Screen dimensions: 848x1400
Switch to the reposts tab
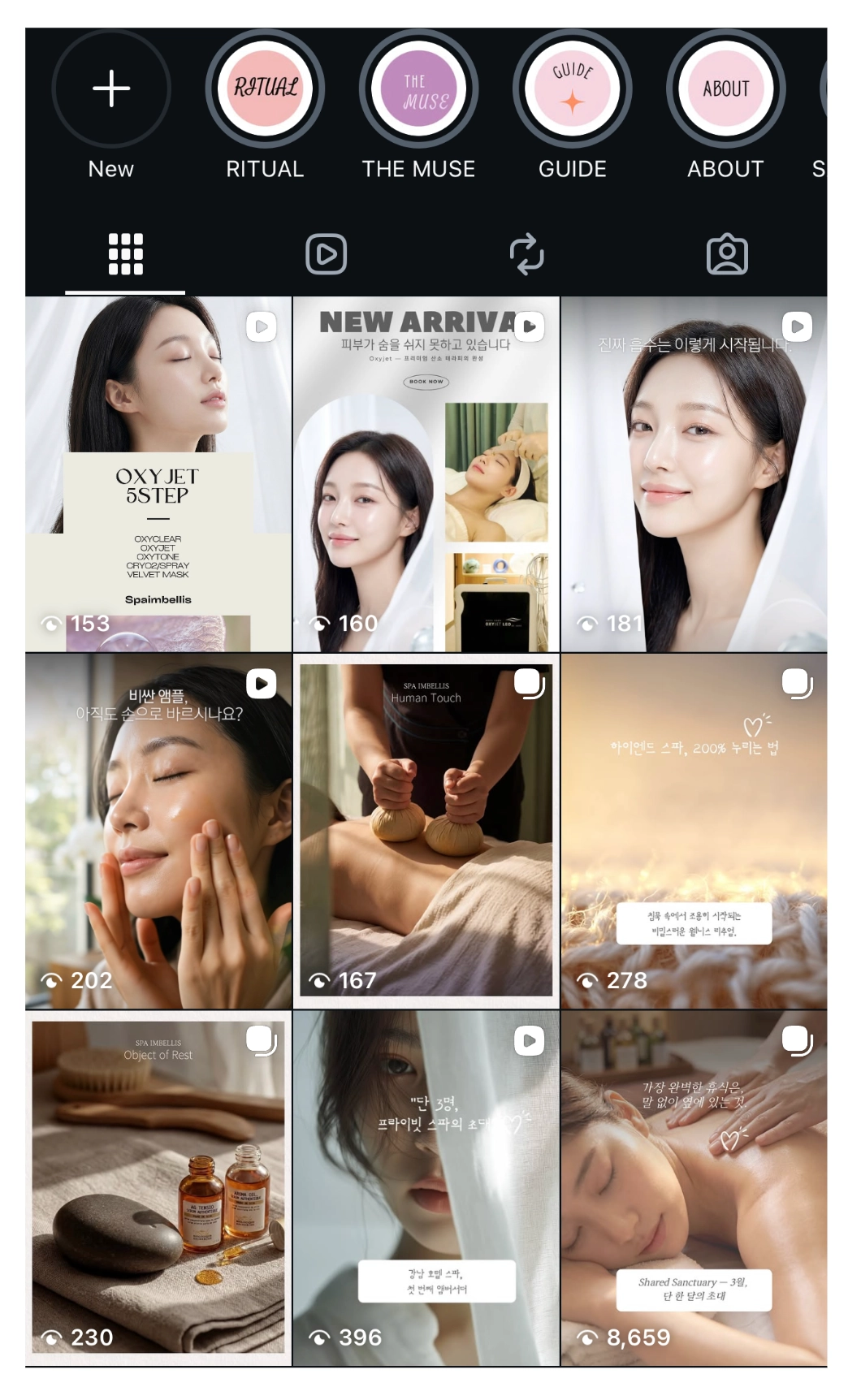[526, 254]
